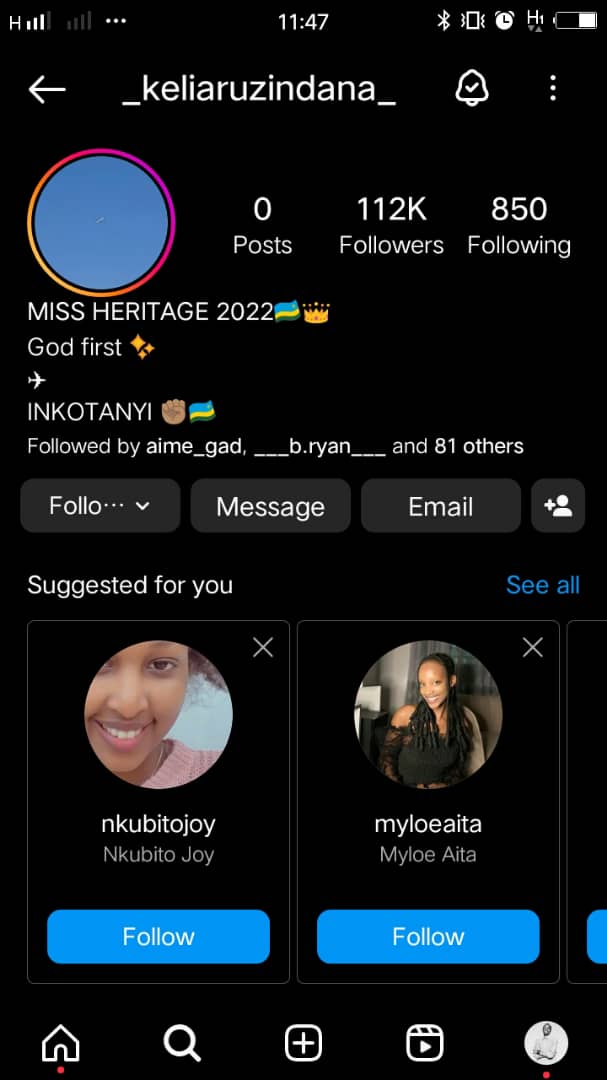See all suggested accounts
607x1080 pixels.
pyautogui.click(x=542, y=585)
